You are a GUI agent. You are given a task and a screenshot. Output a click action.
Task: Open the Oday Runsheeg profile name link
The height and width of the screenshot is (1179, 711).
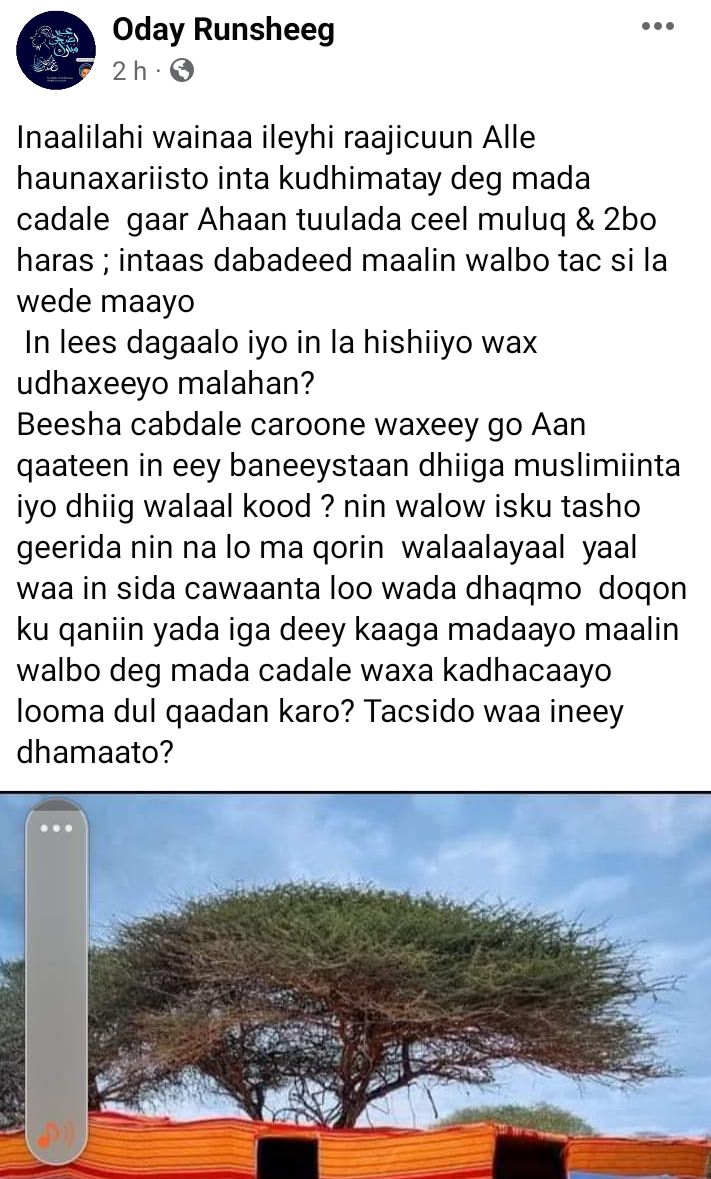[223, 31]
